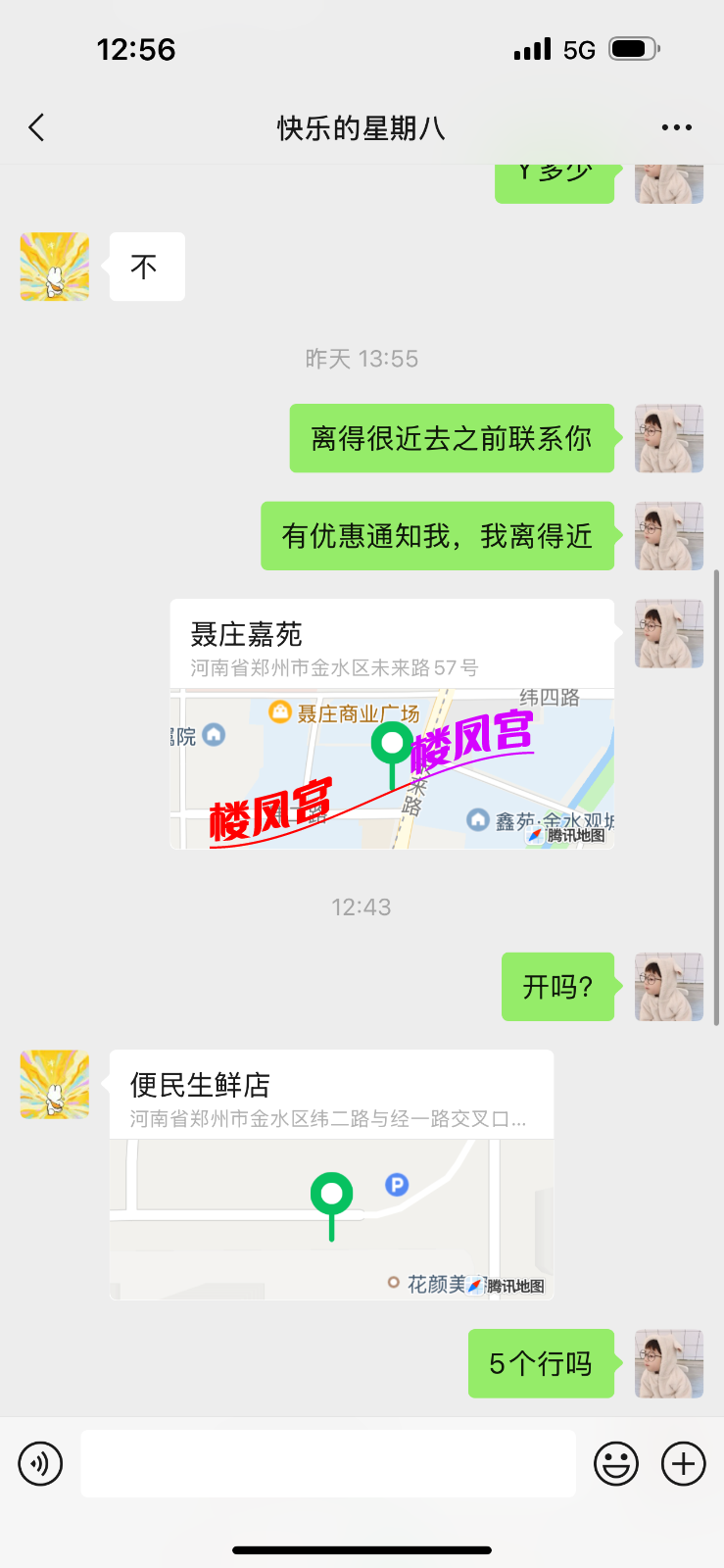Switch to voice message input
Image resolution: width=724 pixels, height=1568 pixels.
click(x=40, y=1463)
